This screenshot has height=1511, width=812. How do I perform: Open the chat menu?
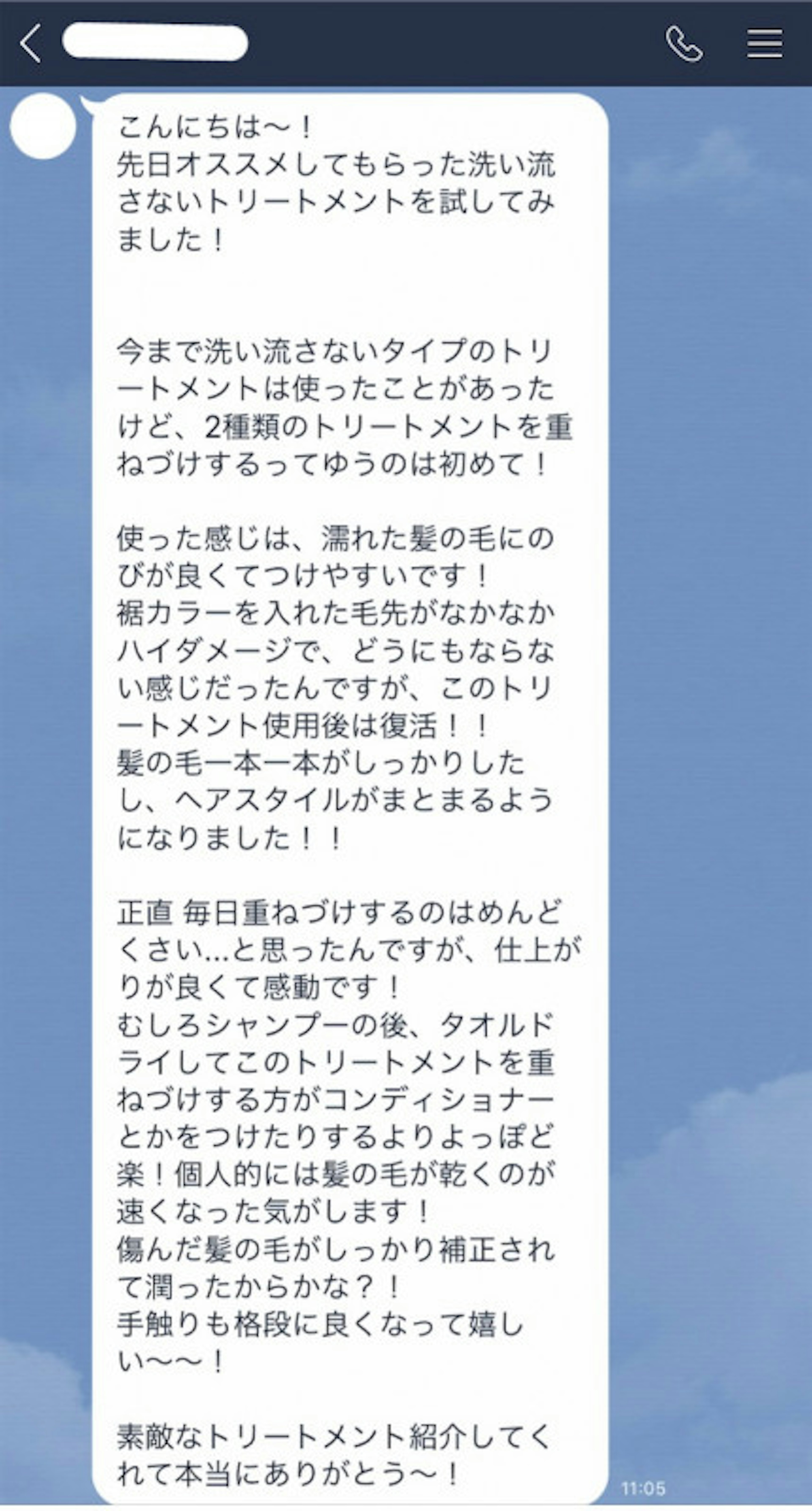[x=764, y=43]
